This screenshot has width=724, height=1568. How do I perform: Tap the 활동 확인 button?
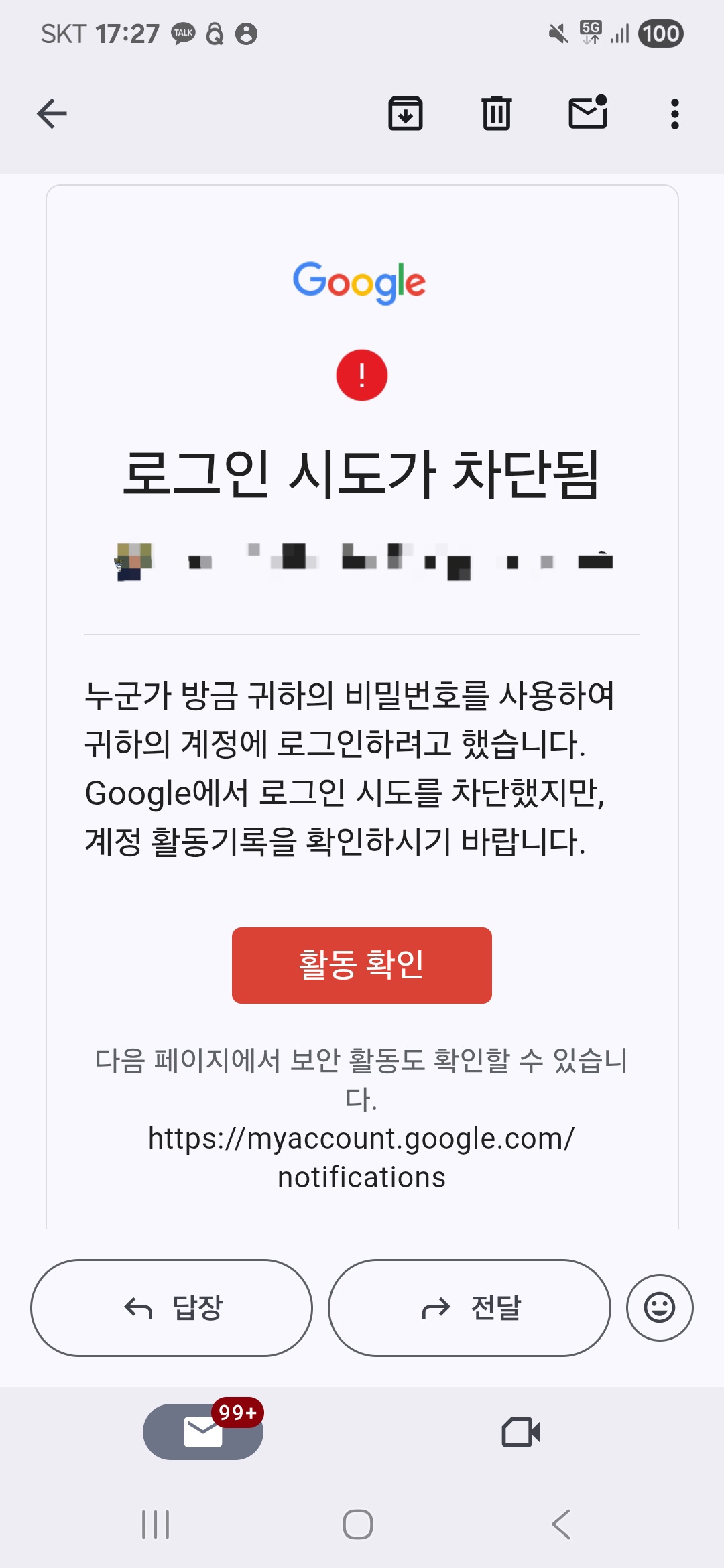click(x=362, y=965)
